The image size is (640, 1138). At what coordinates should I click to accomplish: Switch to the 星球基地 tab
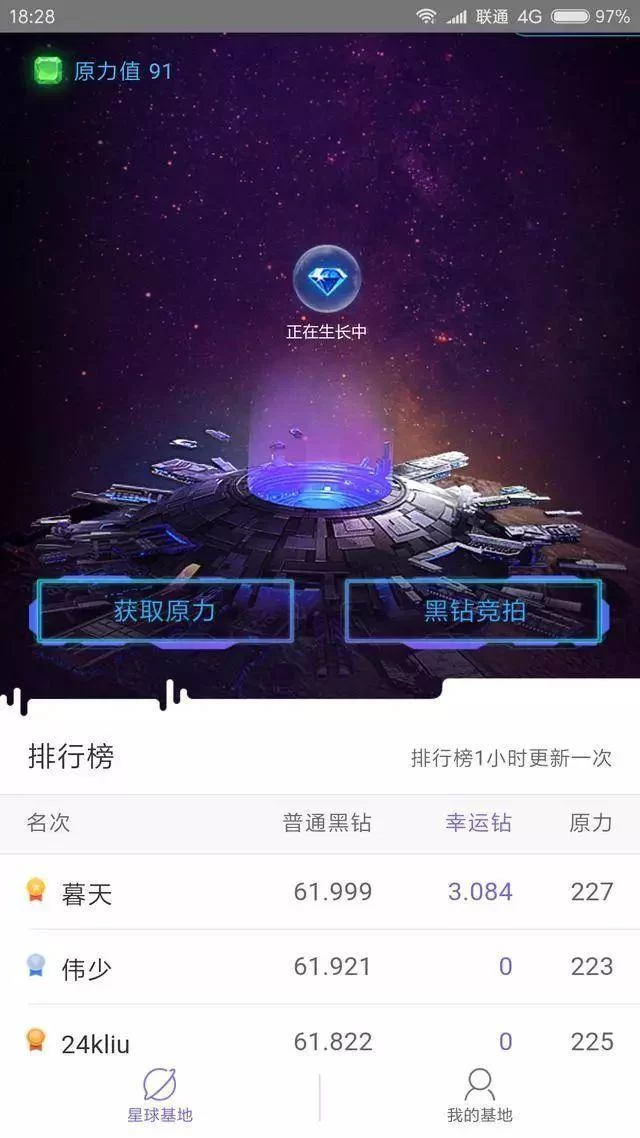click(160, 1094)
